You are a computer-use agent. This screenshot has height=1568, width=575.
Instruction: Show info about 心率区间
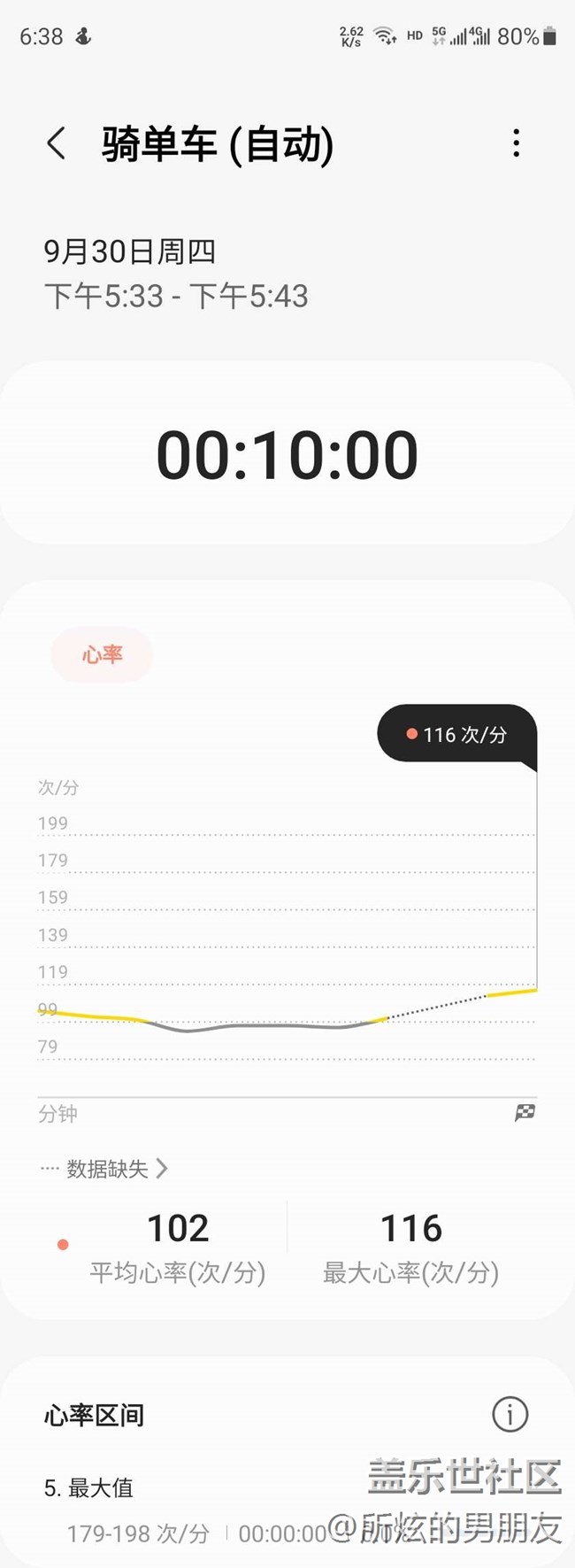click(510, 1415)
